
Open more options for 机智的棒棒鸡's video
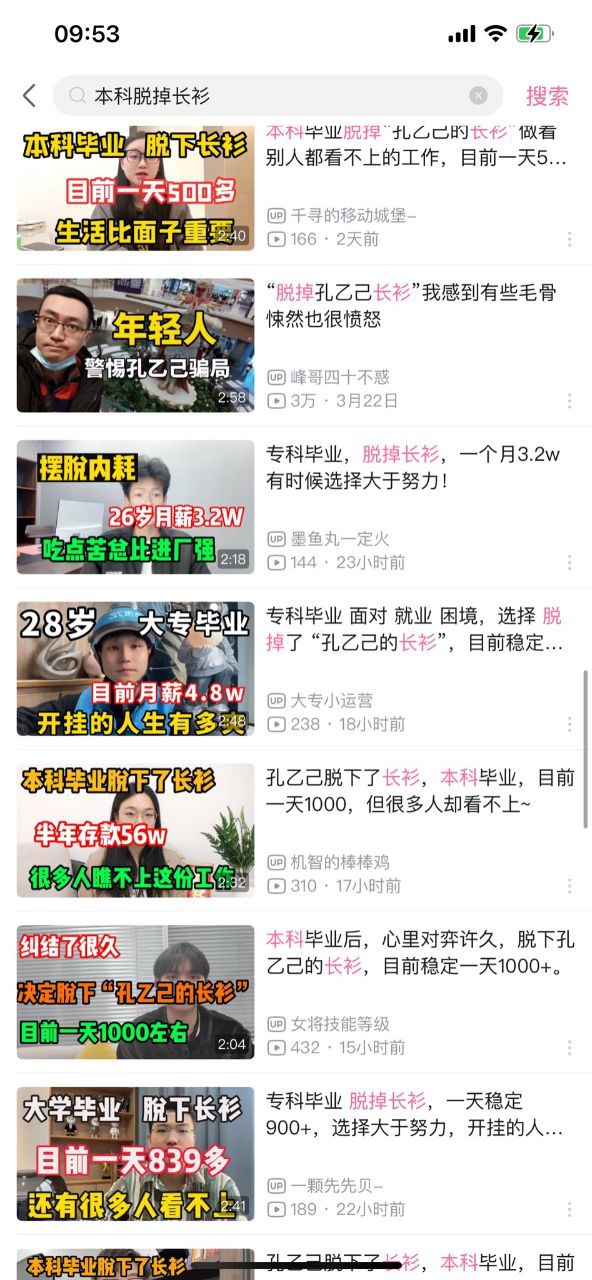[x=570, y=886]
